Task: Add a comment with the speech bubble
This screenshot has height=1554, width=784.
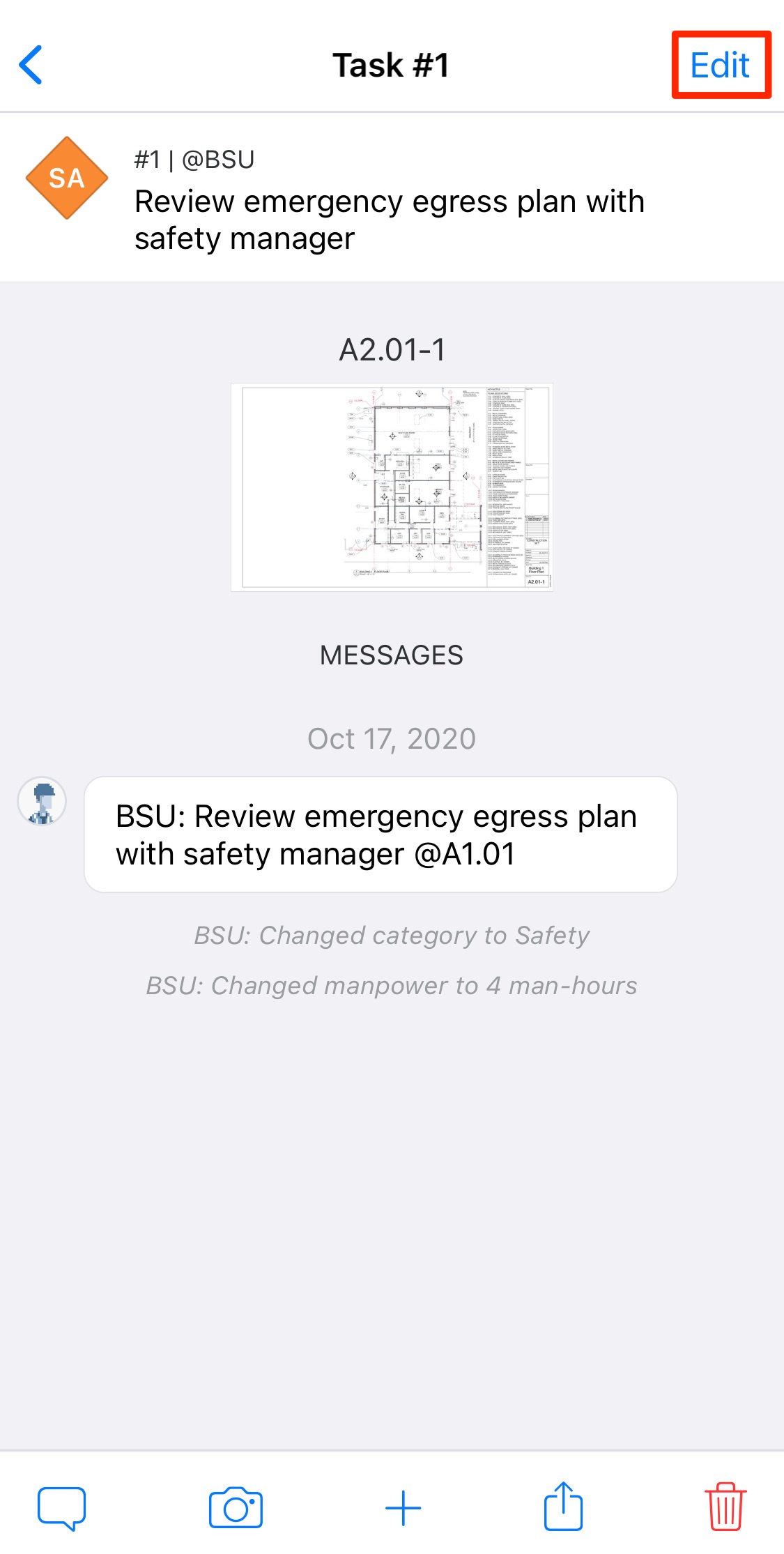Action: coord(61,1507)
